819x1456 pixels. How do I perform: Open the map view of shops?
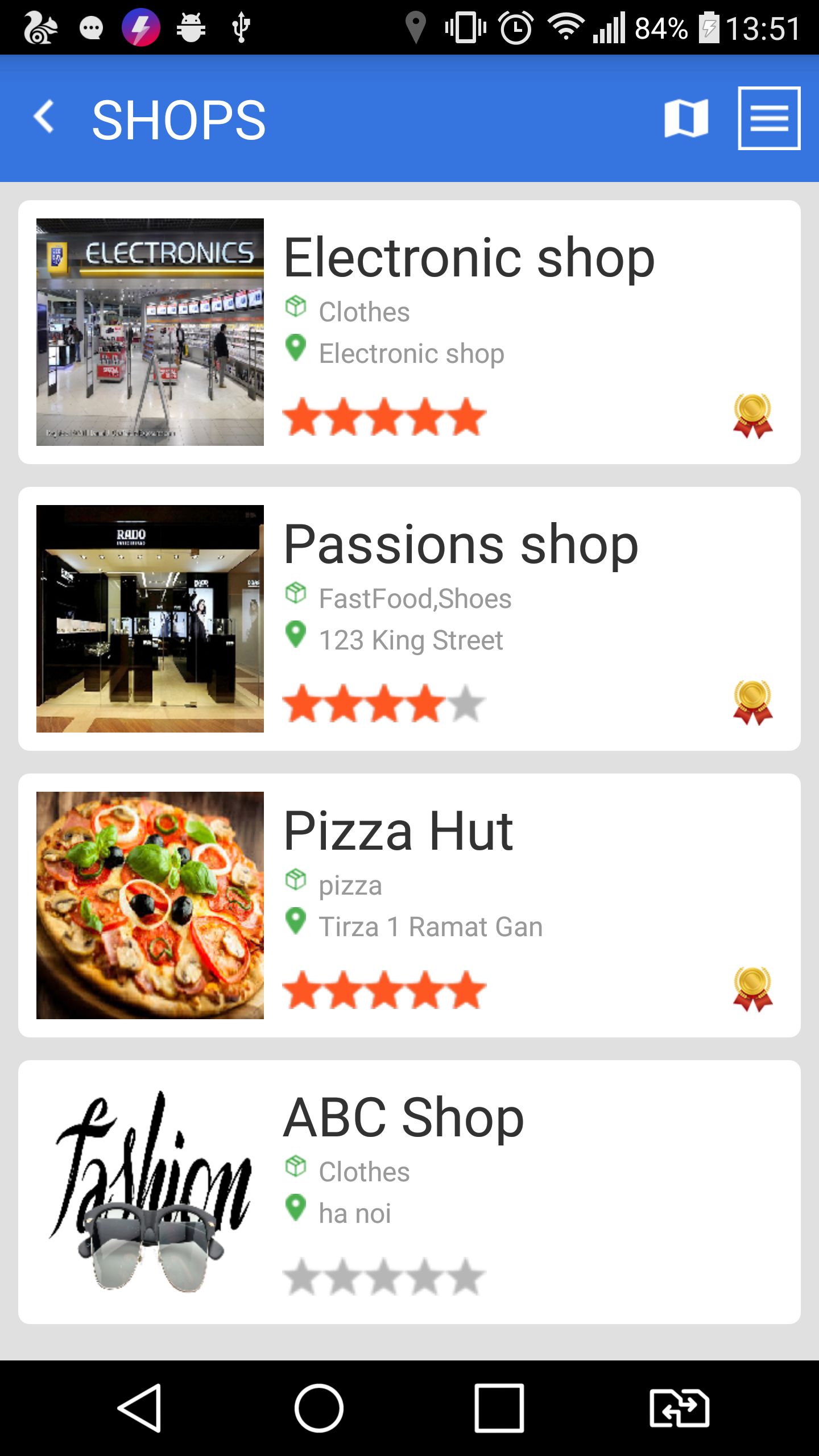(686, 118)
